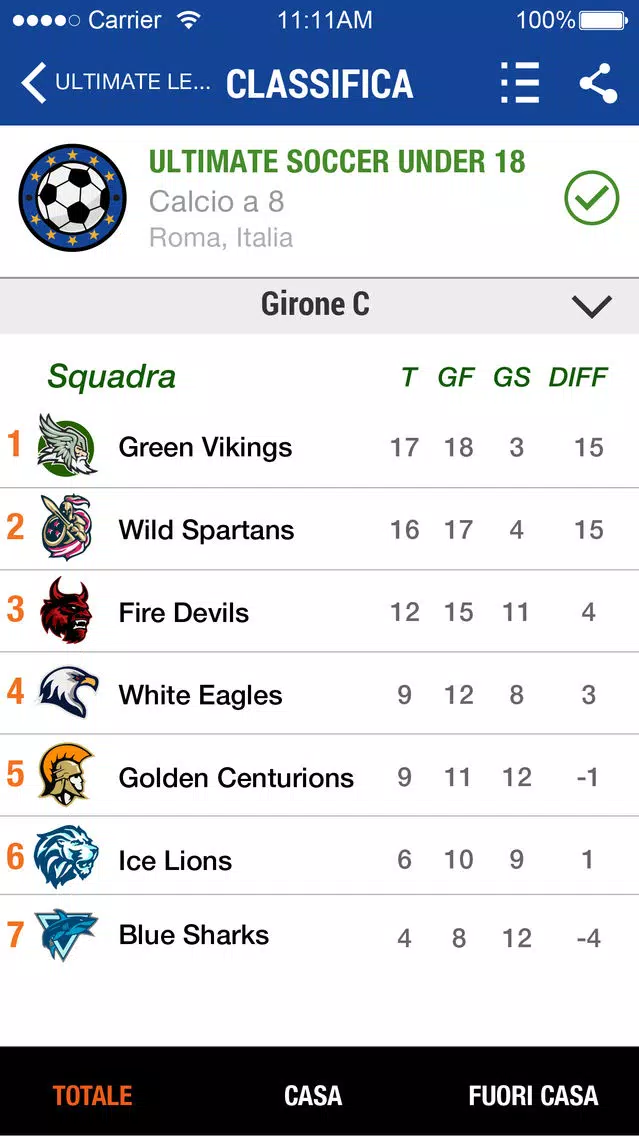The image size is (639, 1136).
Task: Go back to Ultimate League screen
Action: pos(116,83)
